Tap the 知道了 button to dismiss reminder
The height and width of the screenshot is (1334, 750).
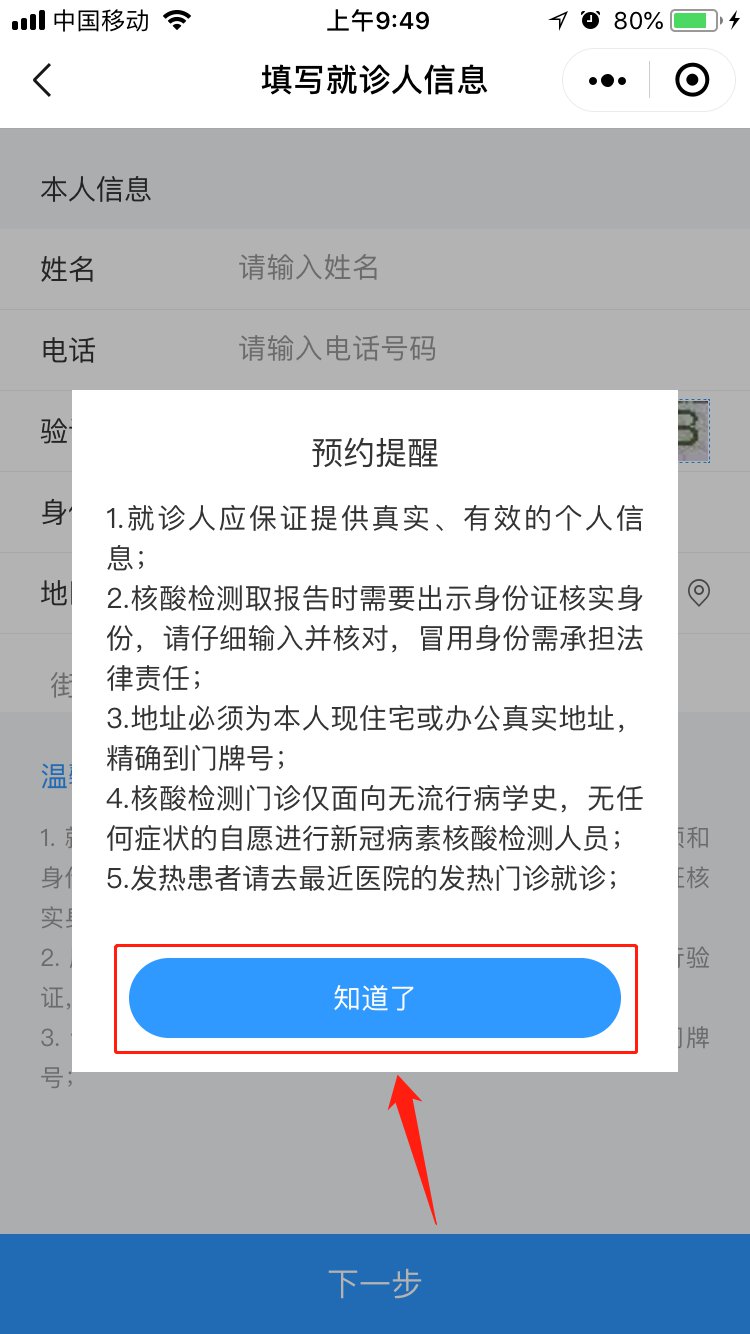coord(375,998)
